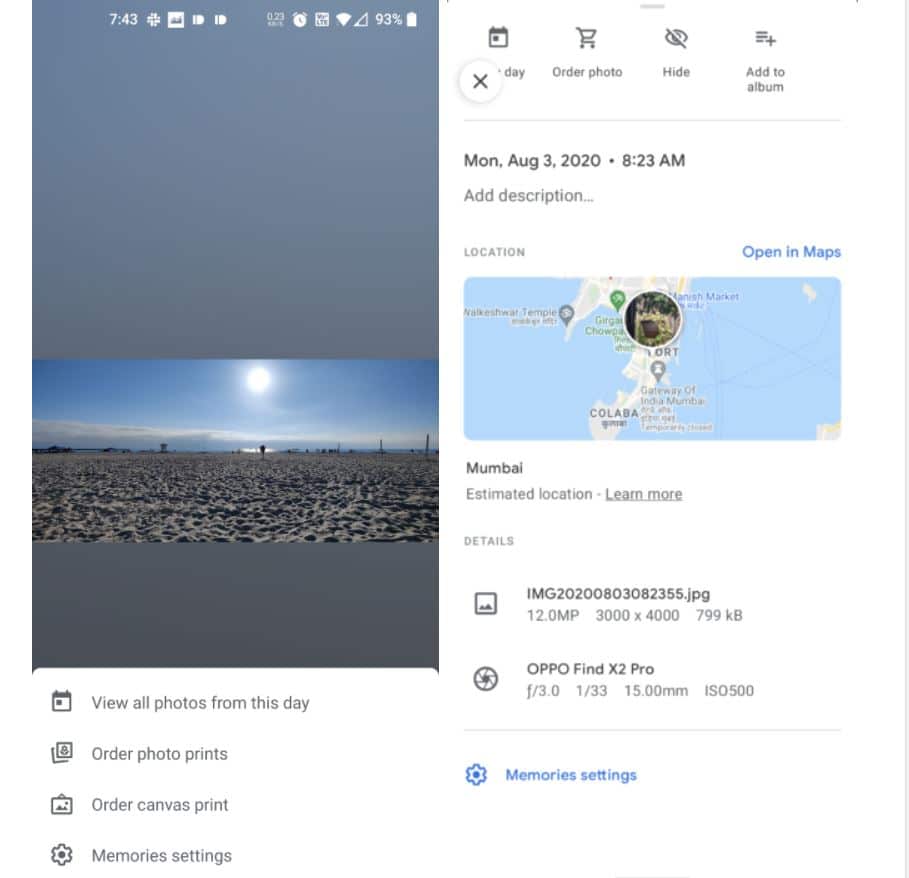Add photo to an album

click(x=765, y=58)
